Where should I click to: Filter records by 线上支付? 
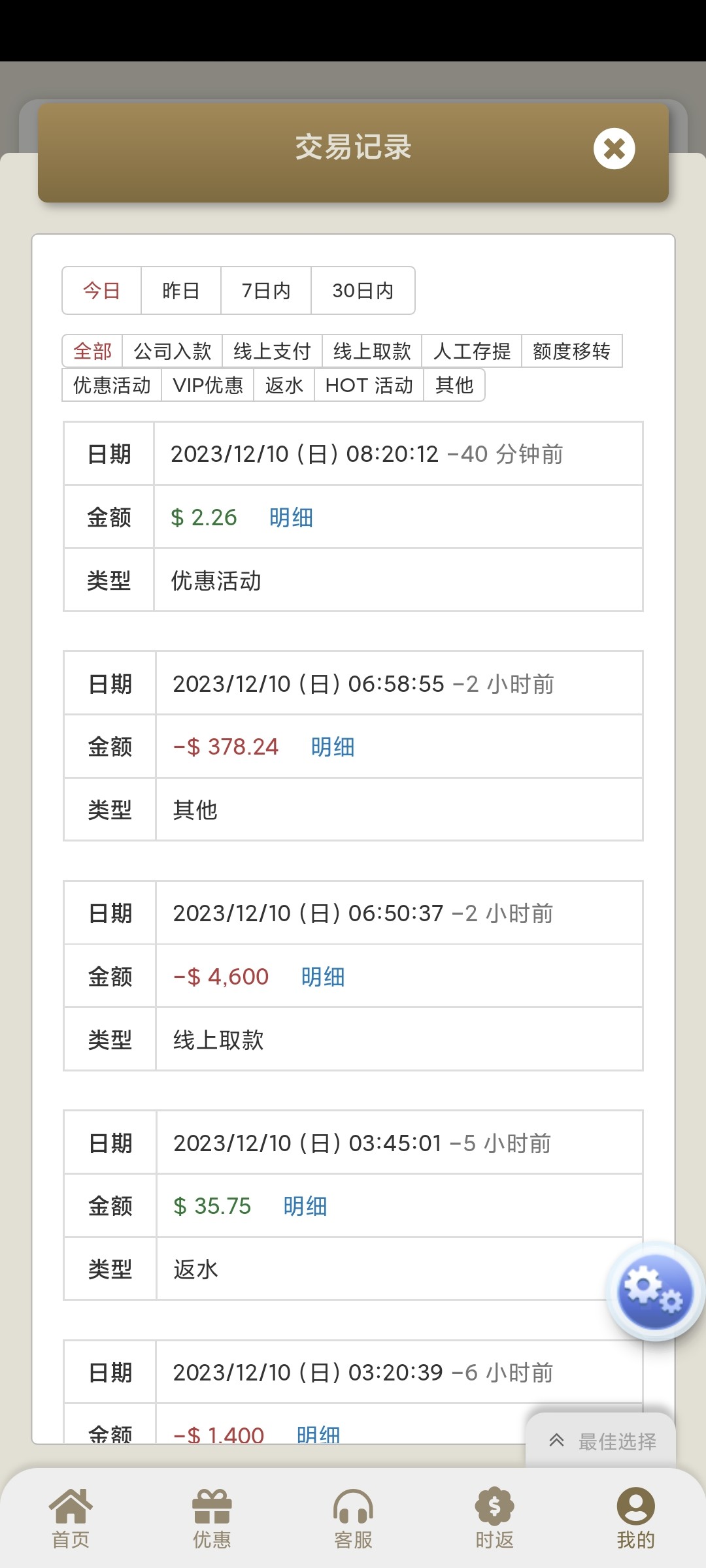pyautogui.click(x=272, y=351)
